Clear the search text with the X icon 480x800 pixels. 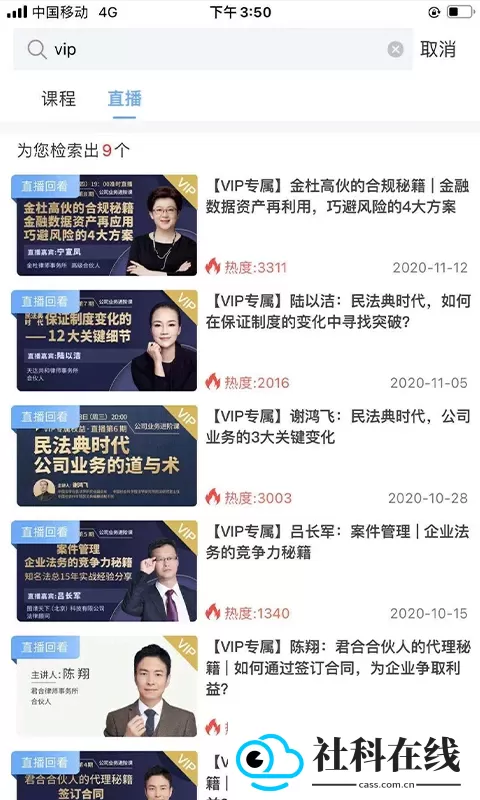pyautogui.click(x=395, y=49)
